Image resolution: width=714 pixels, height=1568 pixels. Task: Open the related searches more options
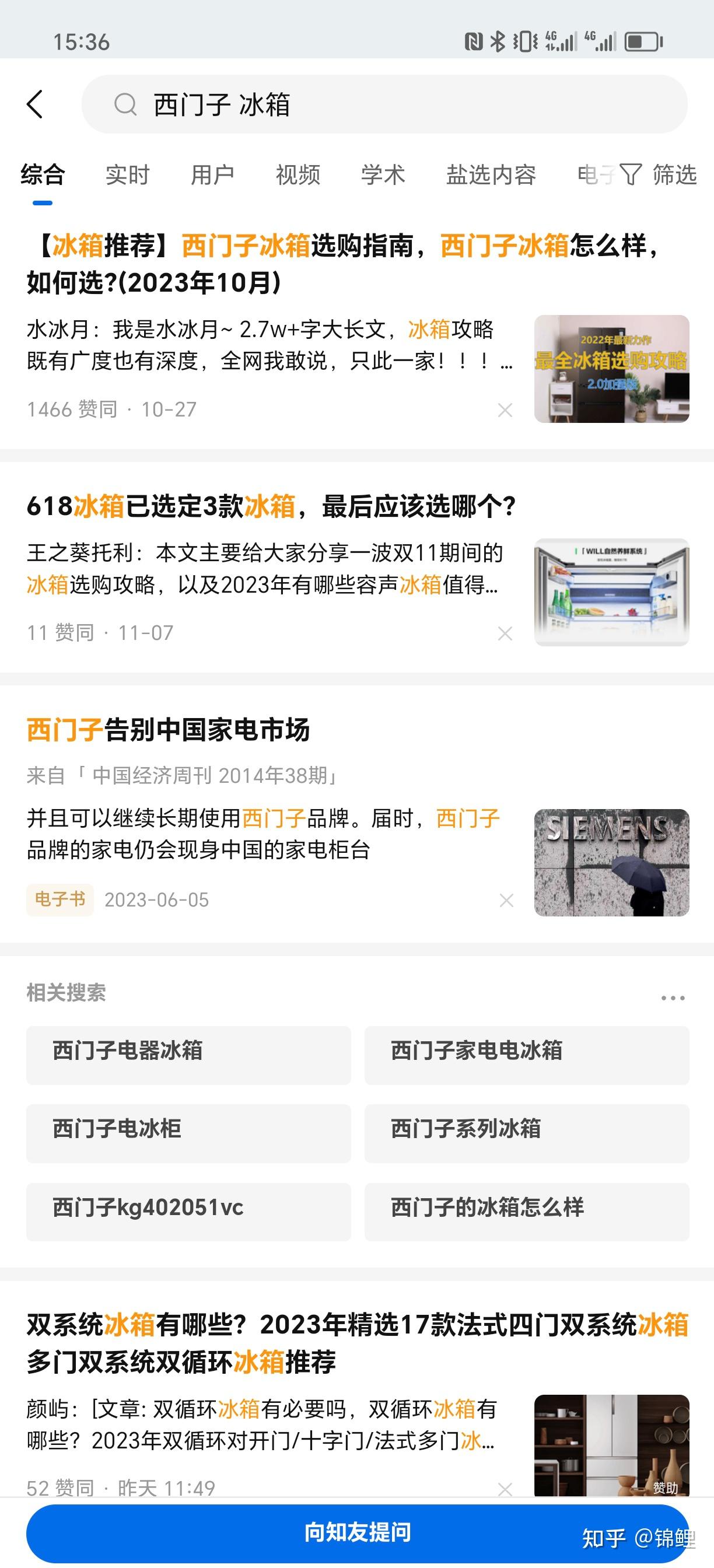tap(673, 998)
